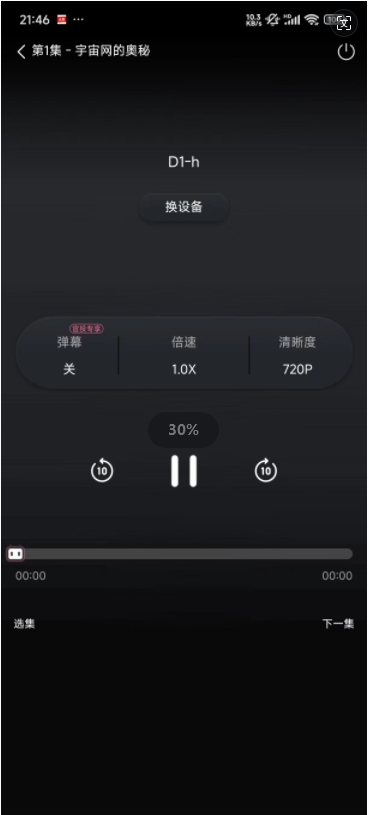Open 选集 episode list
The width and height of the screenshot is (369, 815).
tap(24, 624)
